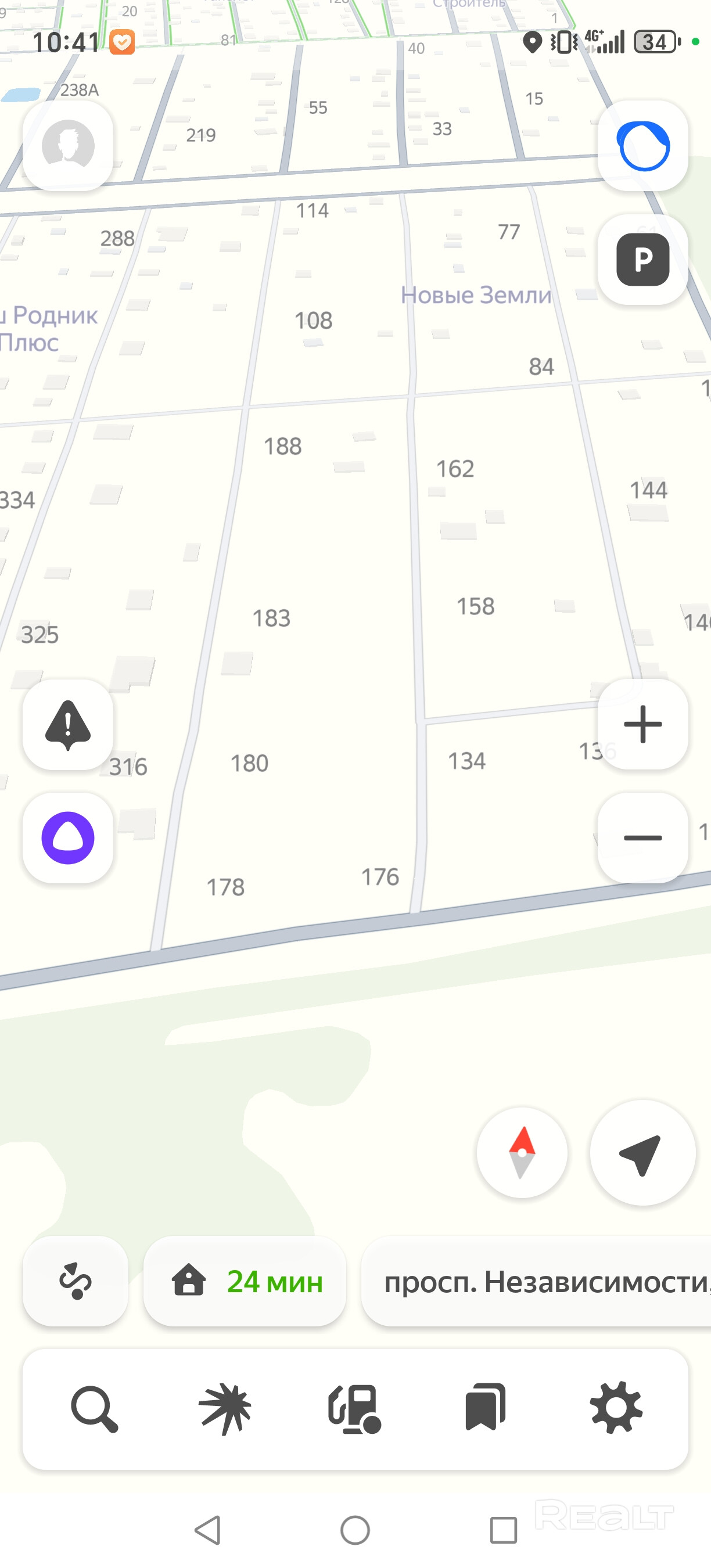Reset map orientation with the compass
The image size is (711, 1568).
click(x=522, y=1153)
